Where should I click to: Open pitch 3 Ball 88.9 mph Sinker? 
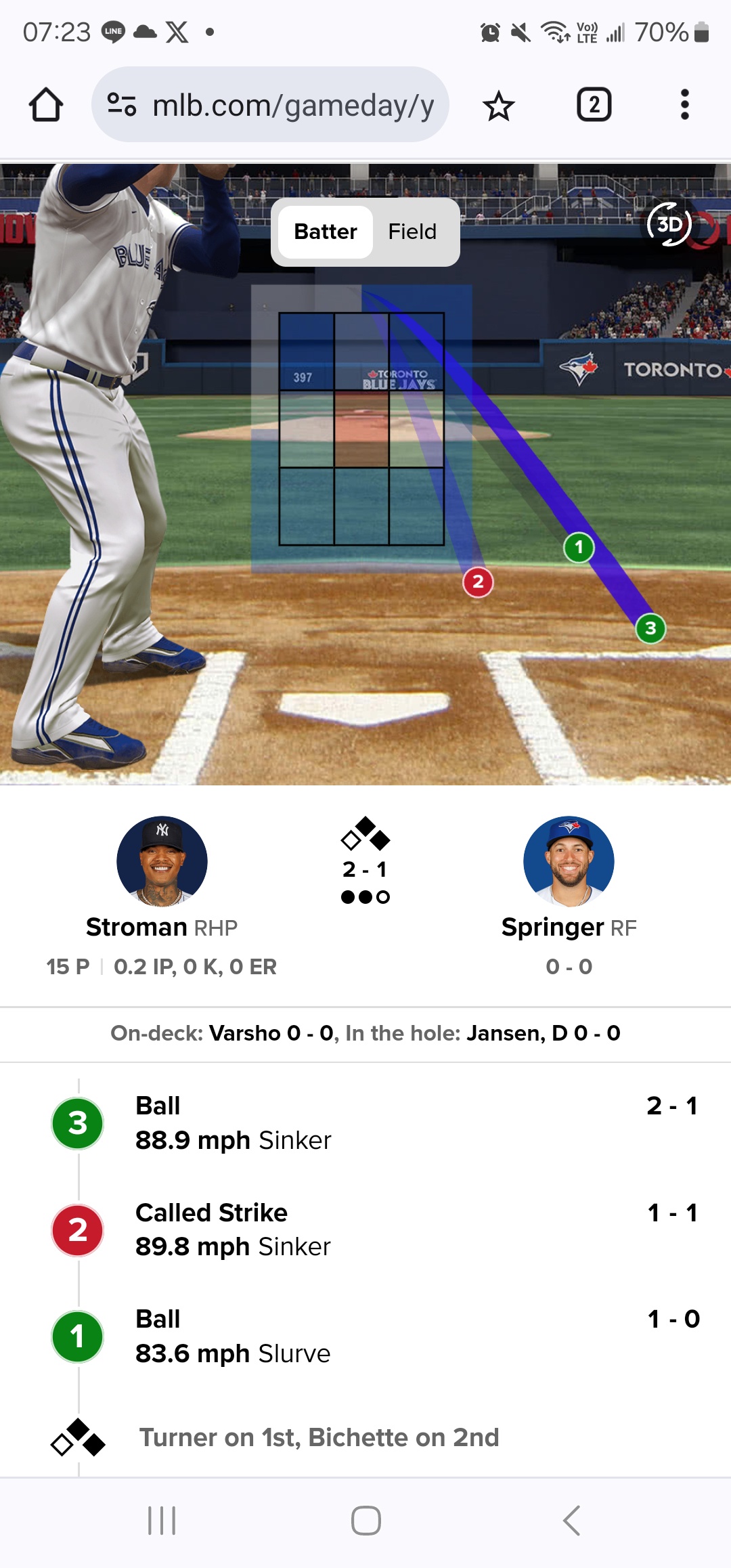[365, 1123]
